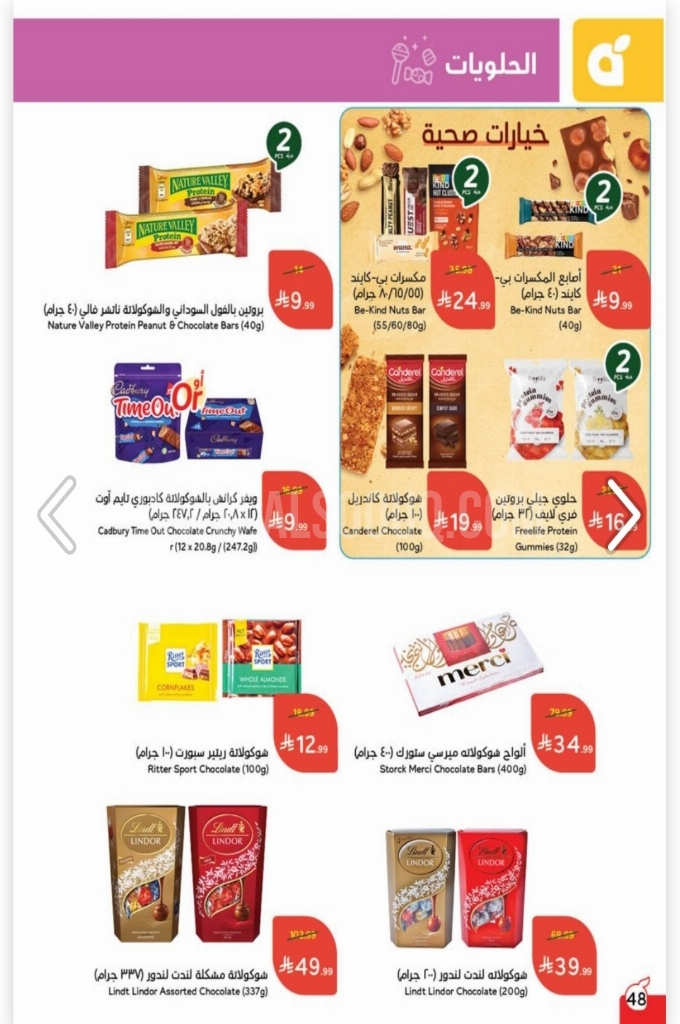Go to the next flyer page
The height and width of the screenshot is (1024, 680).
click(x=623, y=515)
